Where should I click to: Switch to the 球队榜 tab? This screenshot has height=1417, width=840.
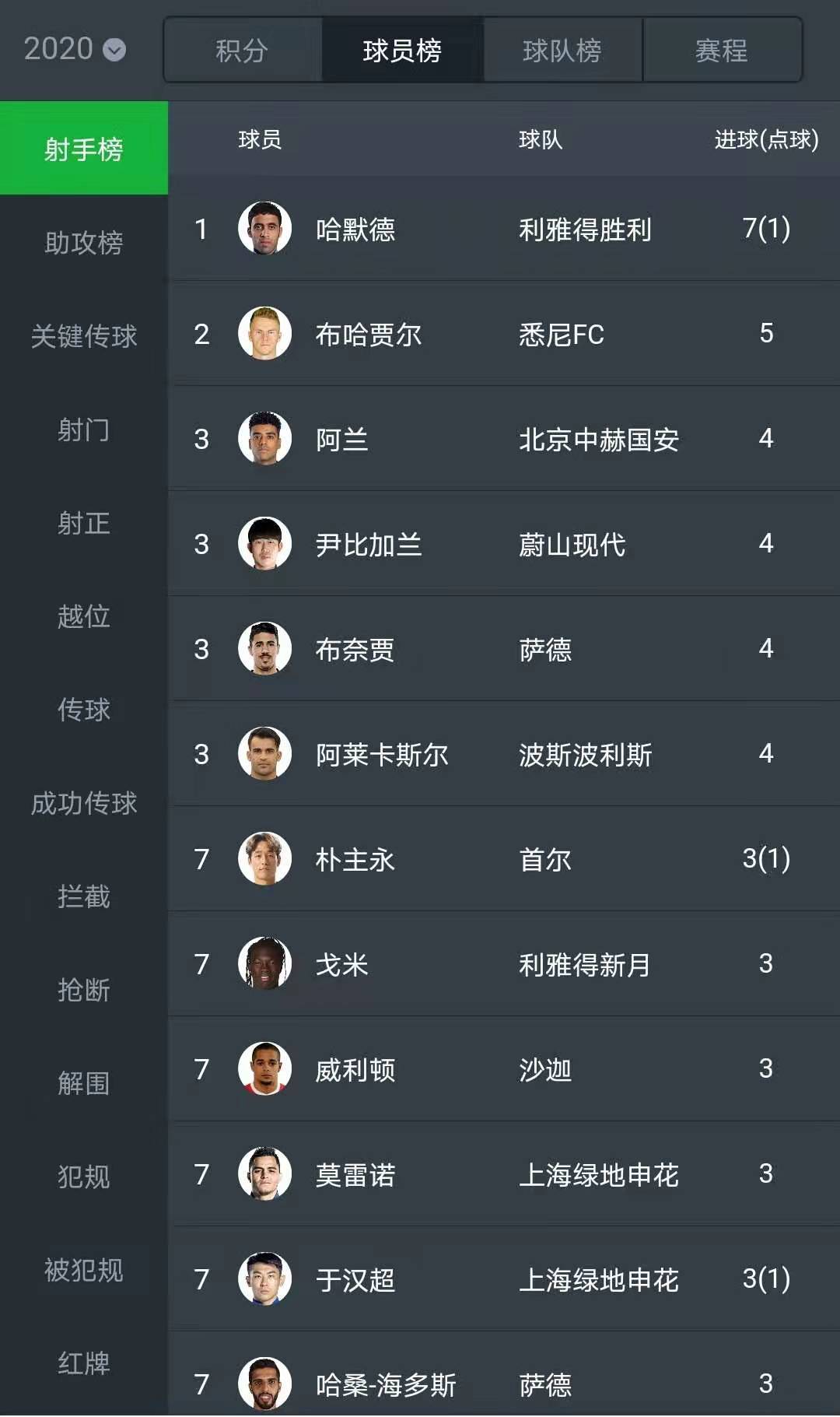562,51
